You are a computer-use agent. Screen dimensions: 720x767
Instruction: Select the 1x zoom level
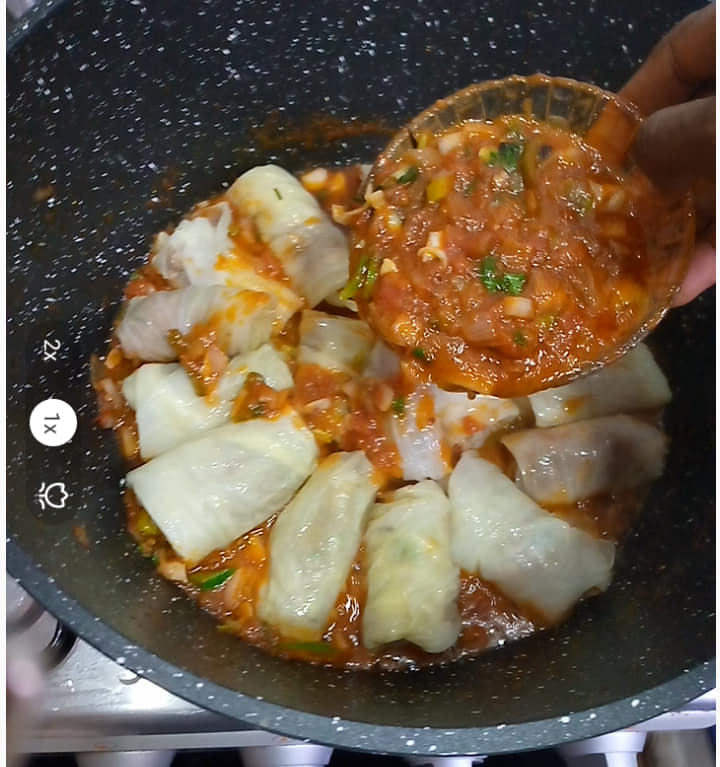click(x=53, y=422)
